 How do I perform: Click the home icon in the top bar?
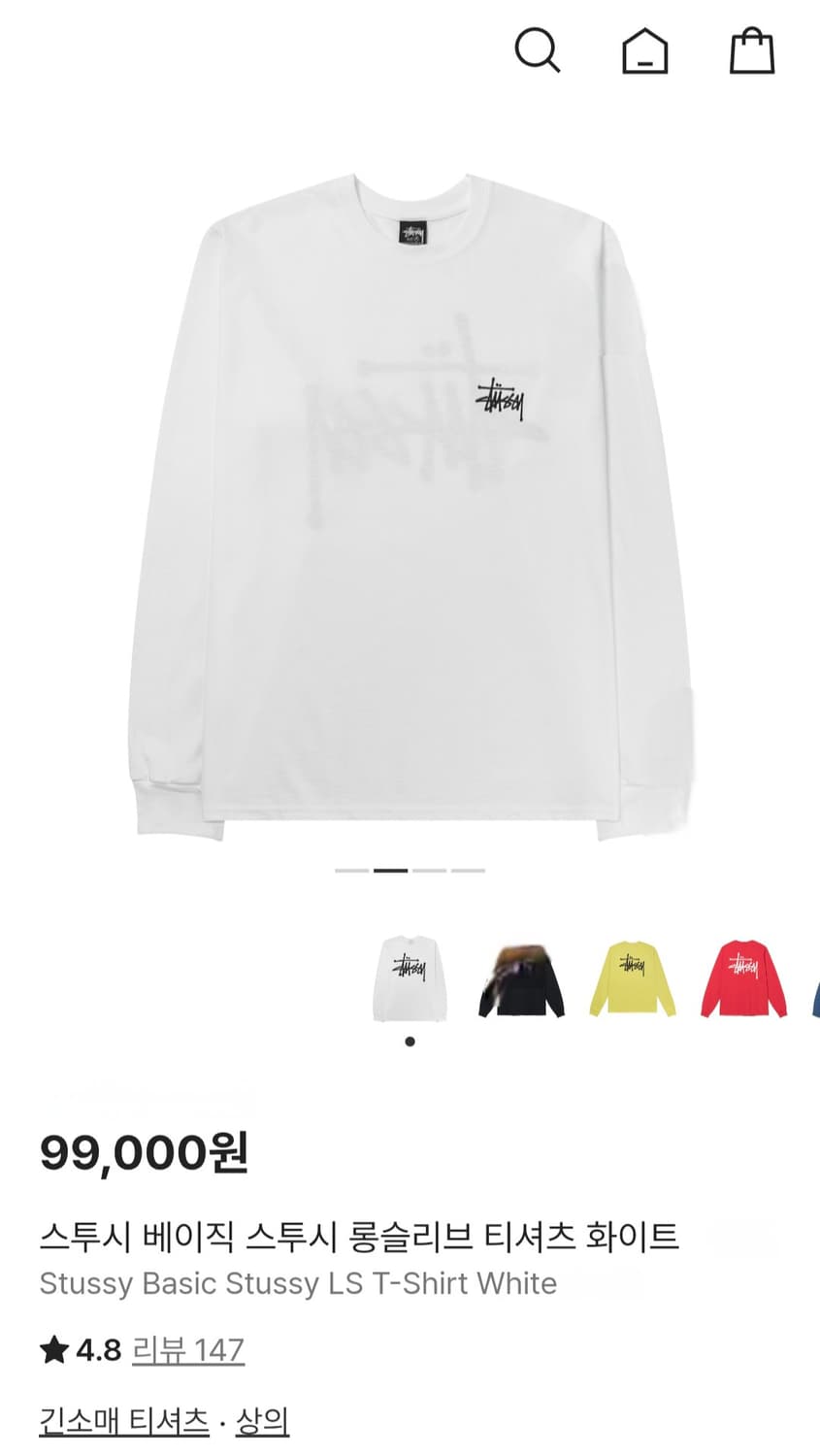click(x=643, y=50)
